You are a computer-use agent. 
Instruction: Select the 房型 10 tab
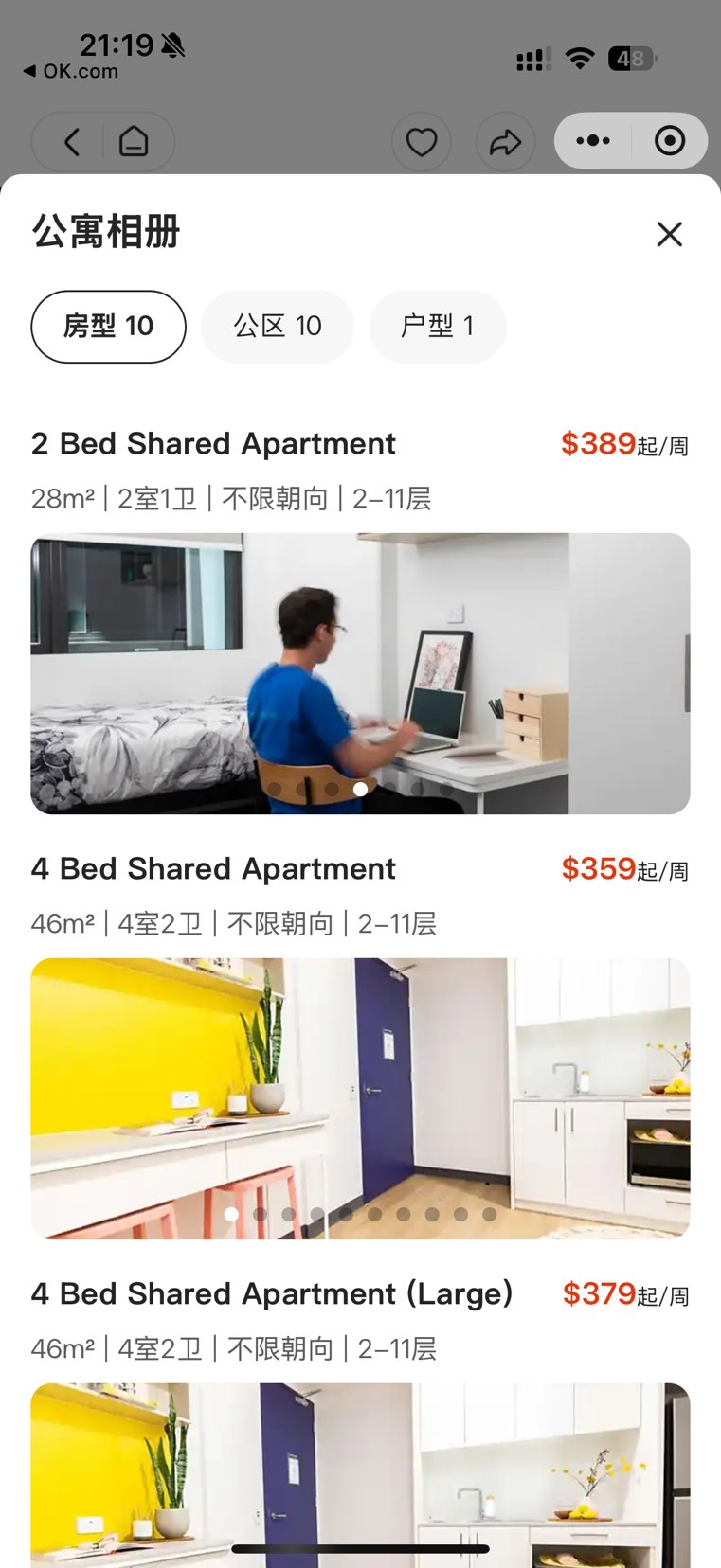pyautogui.click(x=108, y=327)
